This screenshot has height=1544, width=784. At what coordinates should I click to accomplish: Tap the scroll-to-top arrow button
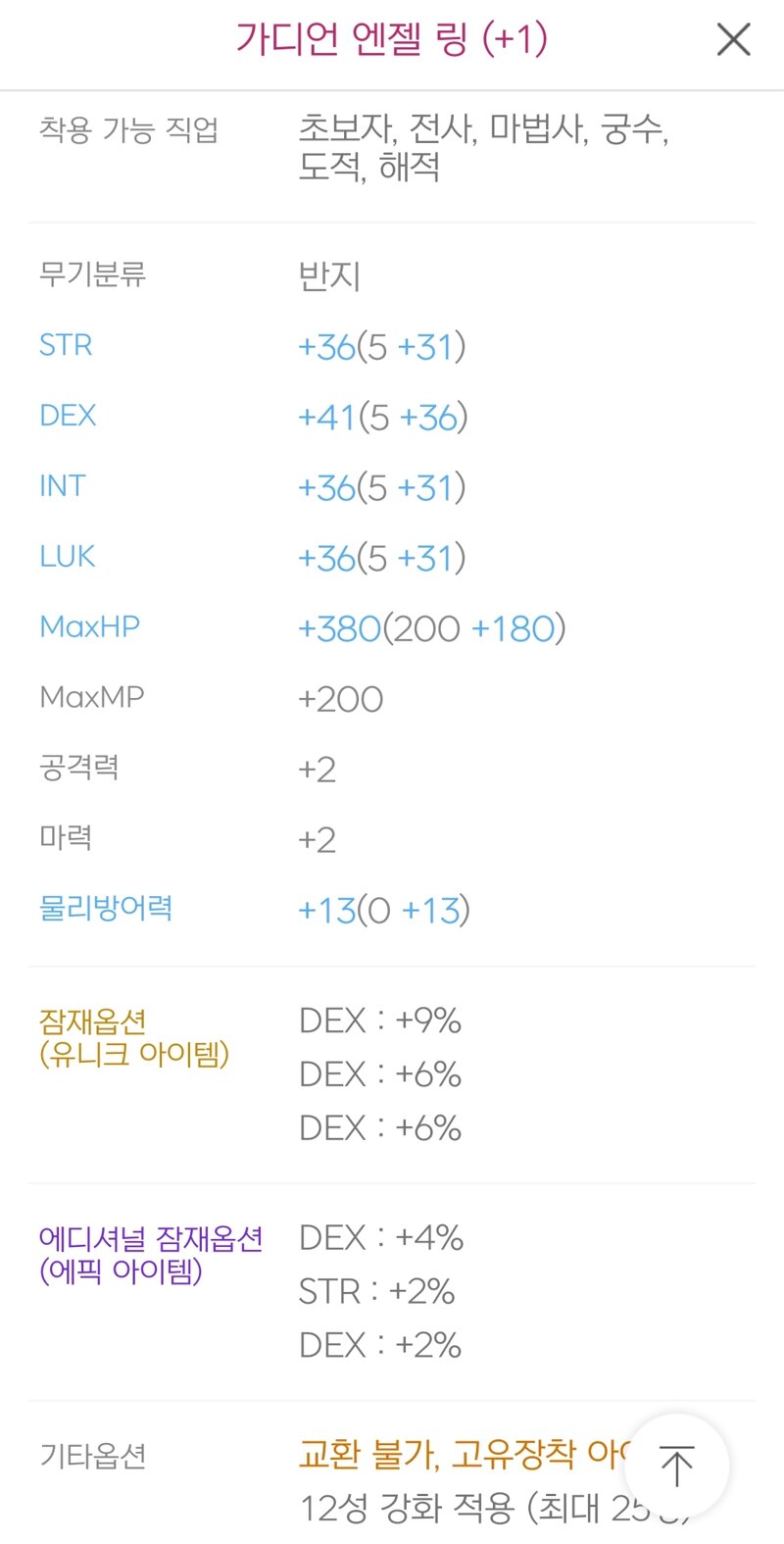point(676,1467)
